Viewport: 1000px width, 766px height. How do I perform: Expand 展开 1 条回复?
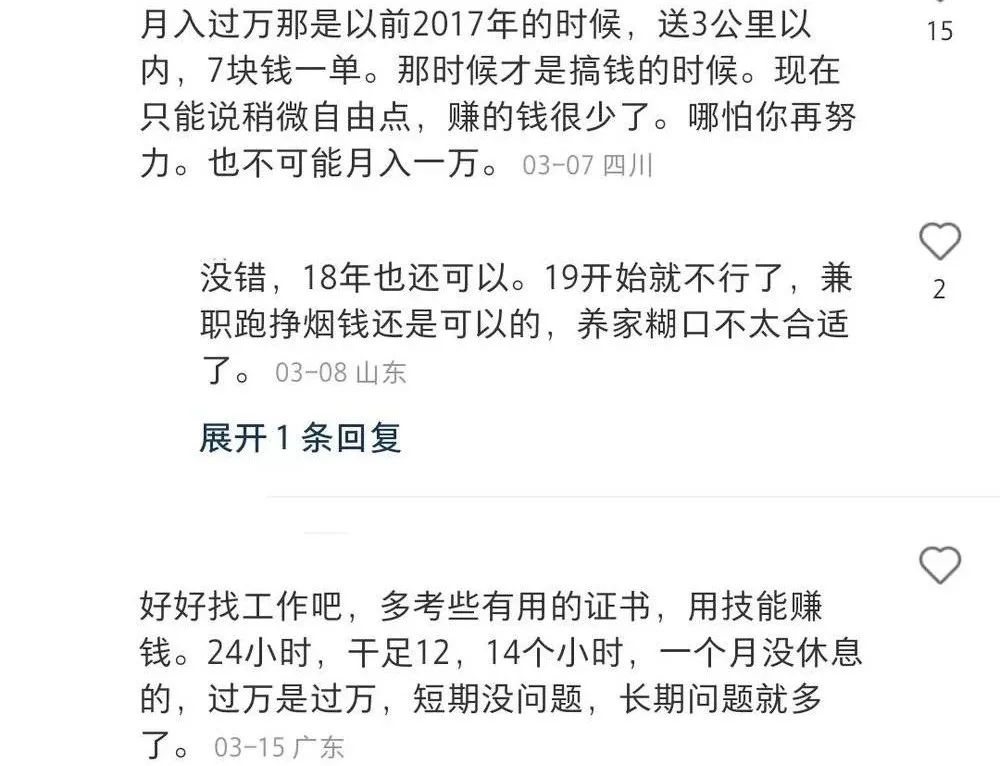coord(300,438)
